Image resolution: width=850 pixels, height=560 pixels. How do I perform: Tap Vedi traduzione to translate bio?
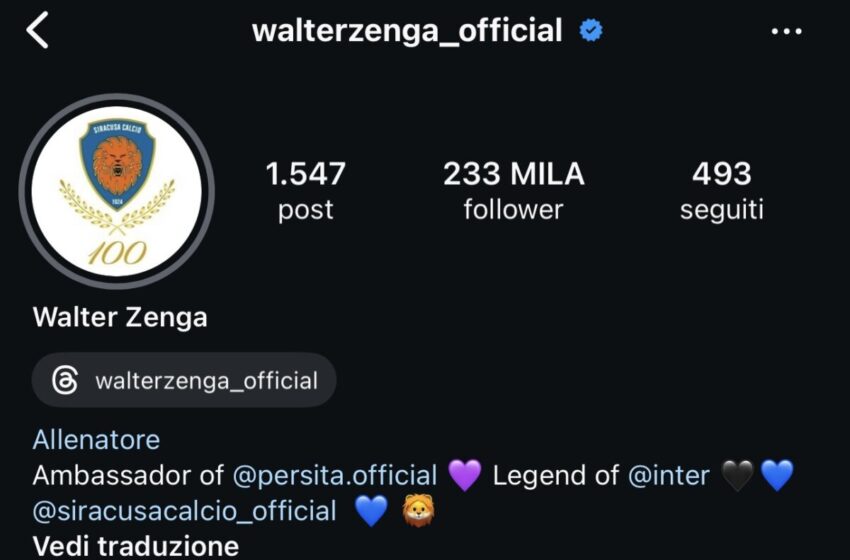click(136, 546)
